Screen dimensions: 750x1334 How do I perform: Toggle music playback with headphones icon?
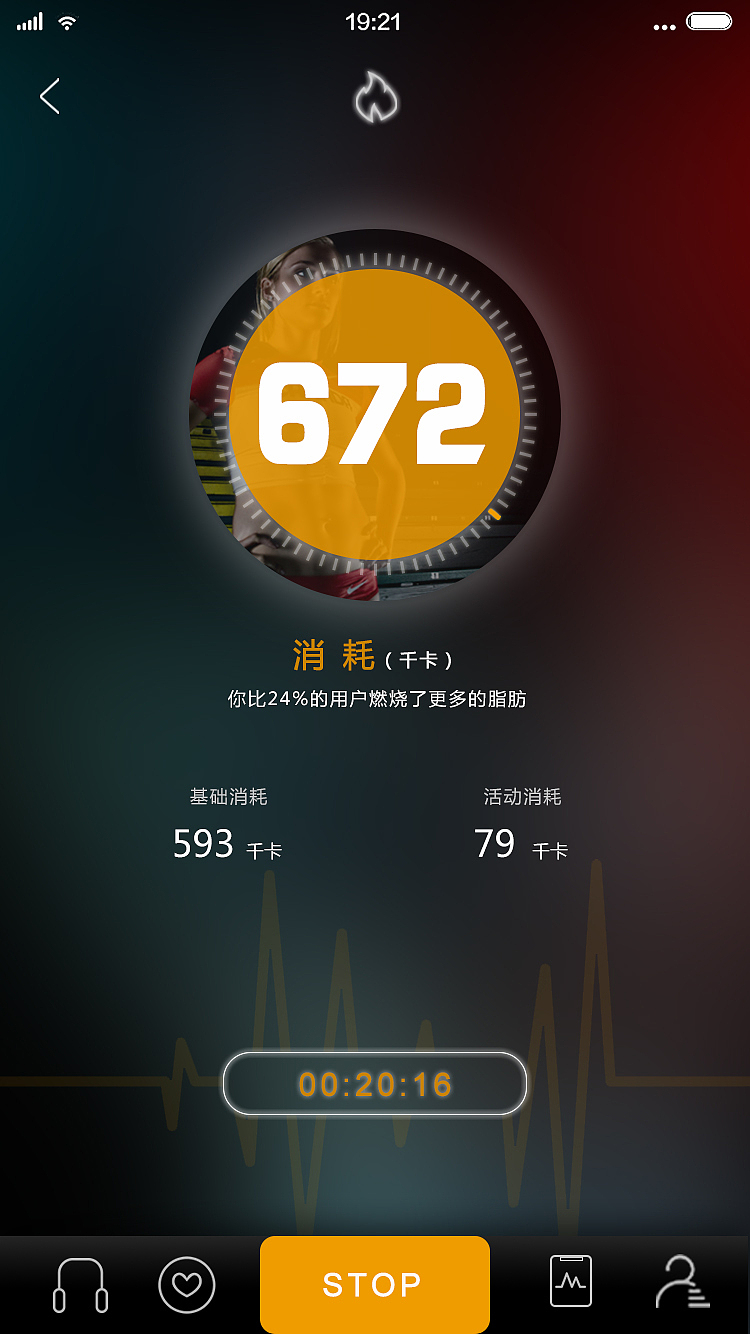(79, 1284)
